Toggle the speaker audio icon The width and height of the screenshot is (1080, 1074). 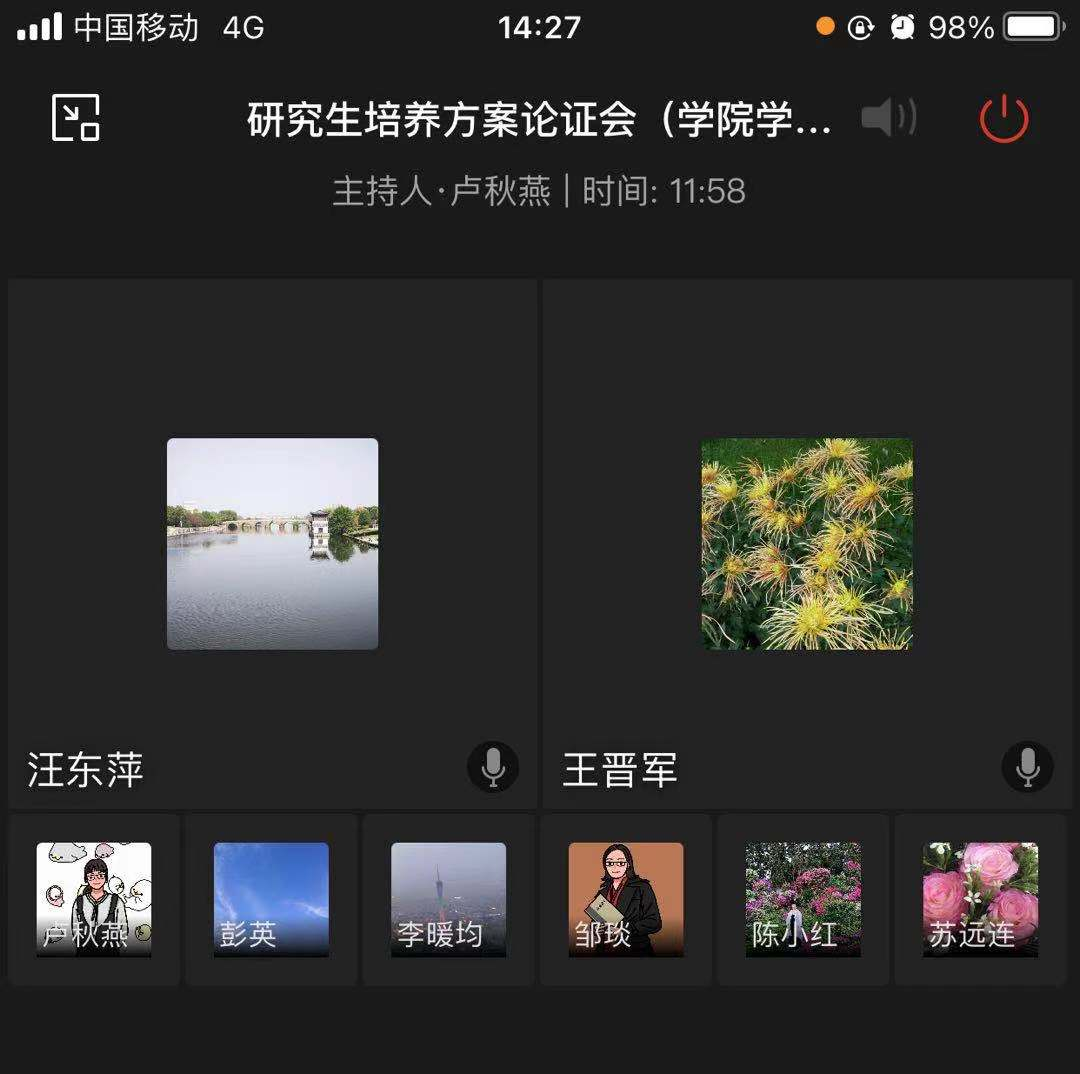tap(888, 118)
